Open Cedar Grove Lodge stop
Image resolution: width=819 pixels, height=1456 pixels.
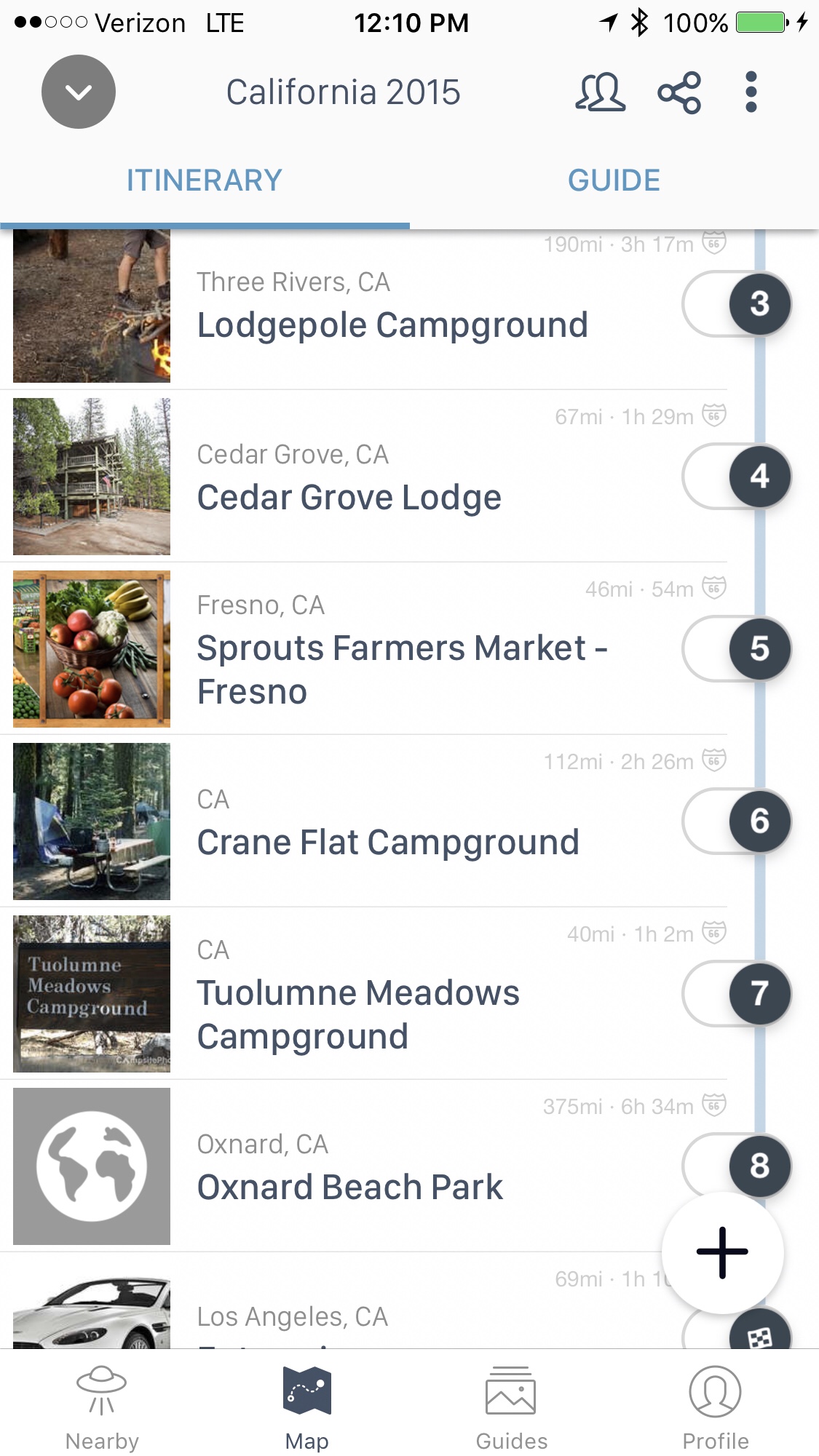click(x=349, y=497)
